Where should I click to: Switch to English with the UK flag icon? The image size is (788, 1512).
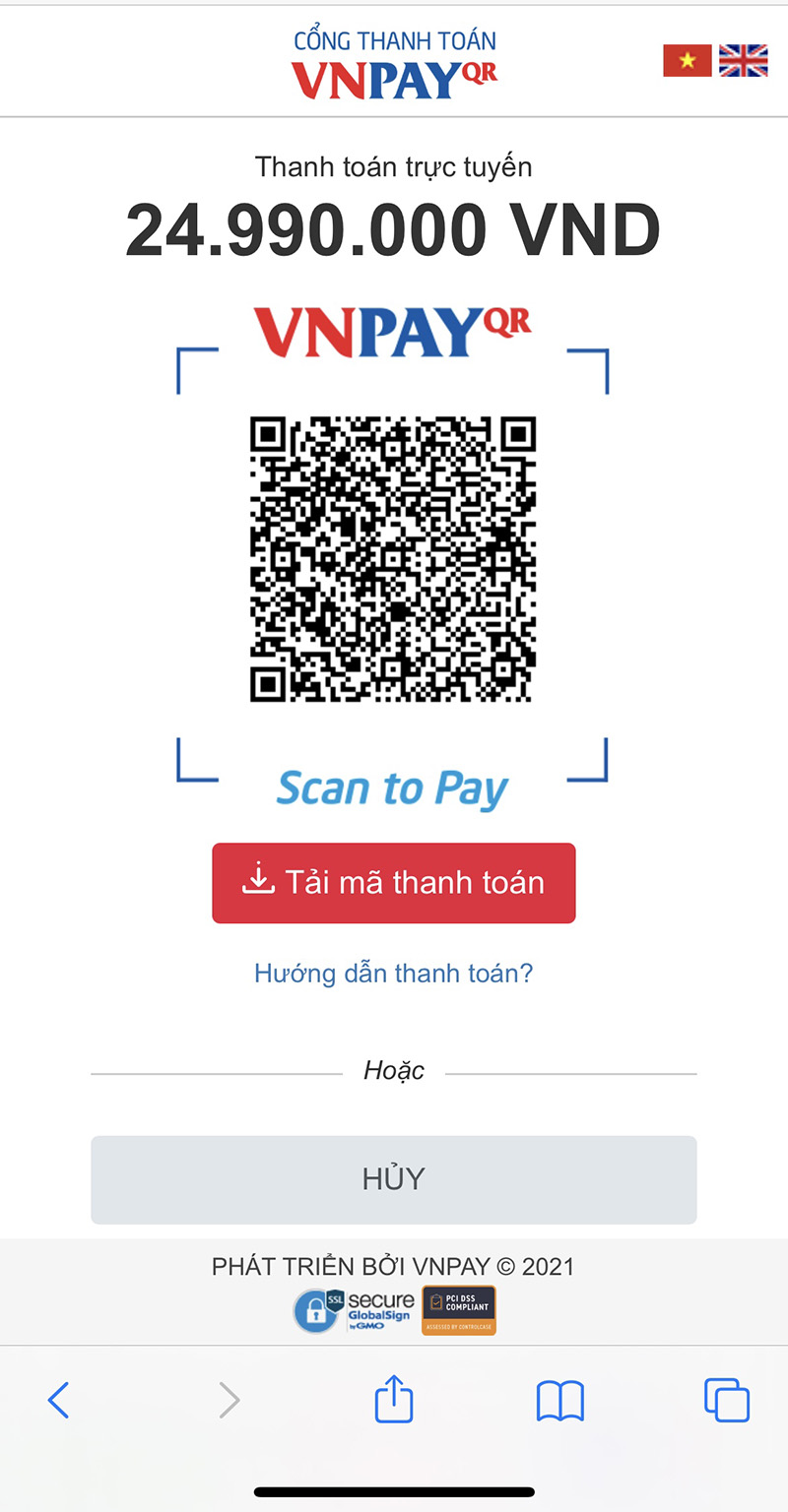click(x=744, y=60)
